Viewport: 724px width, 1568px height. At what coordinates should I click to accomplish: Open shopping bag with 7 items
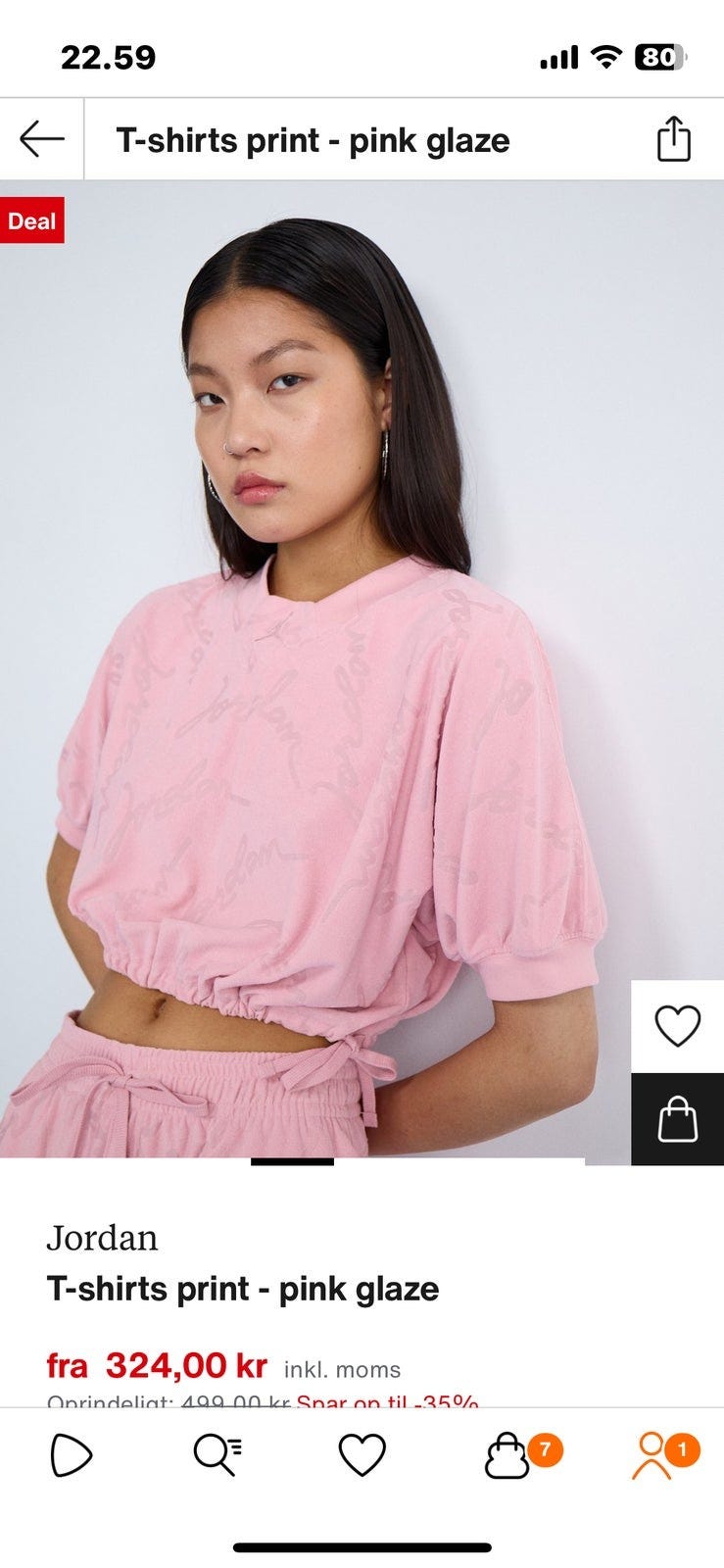507,1456
